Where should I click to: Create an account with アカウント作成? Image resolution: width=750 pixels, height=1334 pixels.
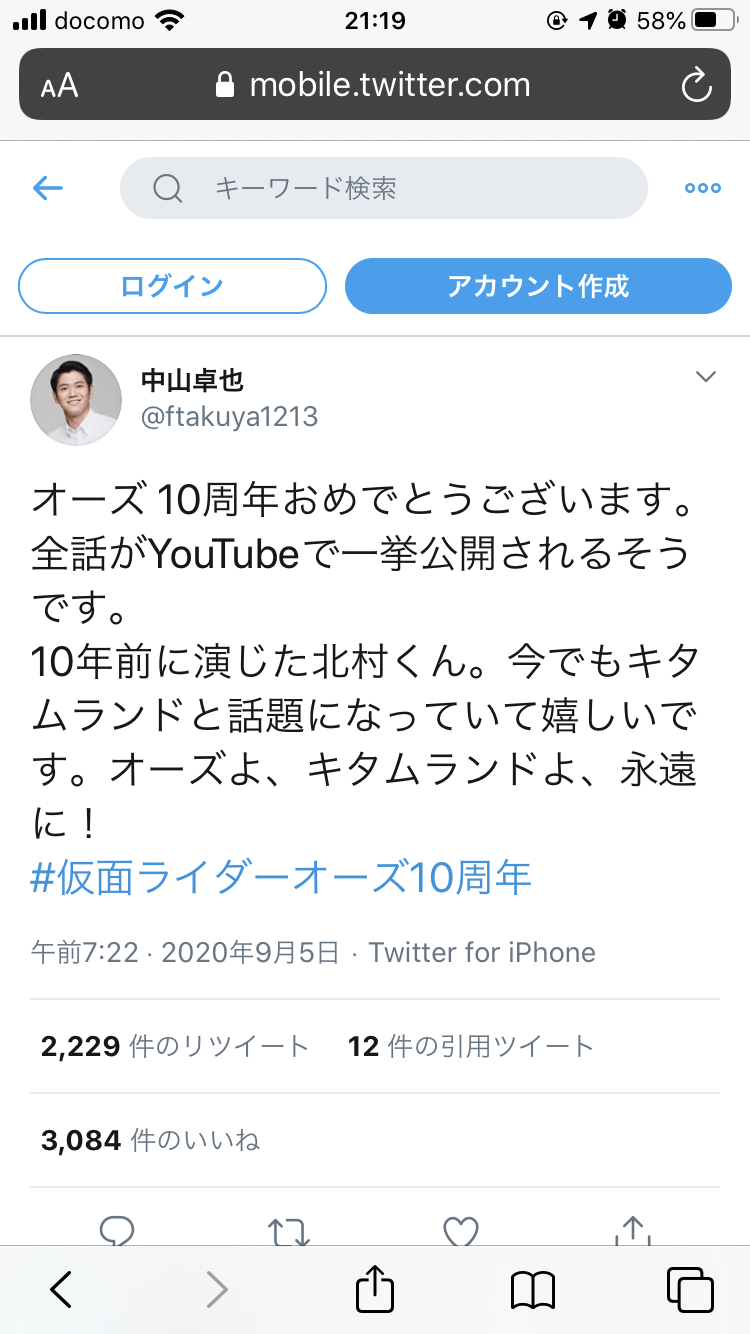[538, 286]
